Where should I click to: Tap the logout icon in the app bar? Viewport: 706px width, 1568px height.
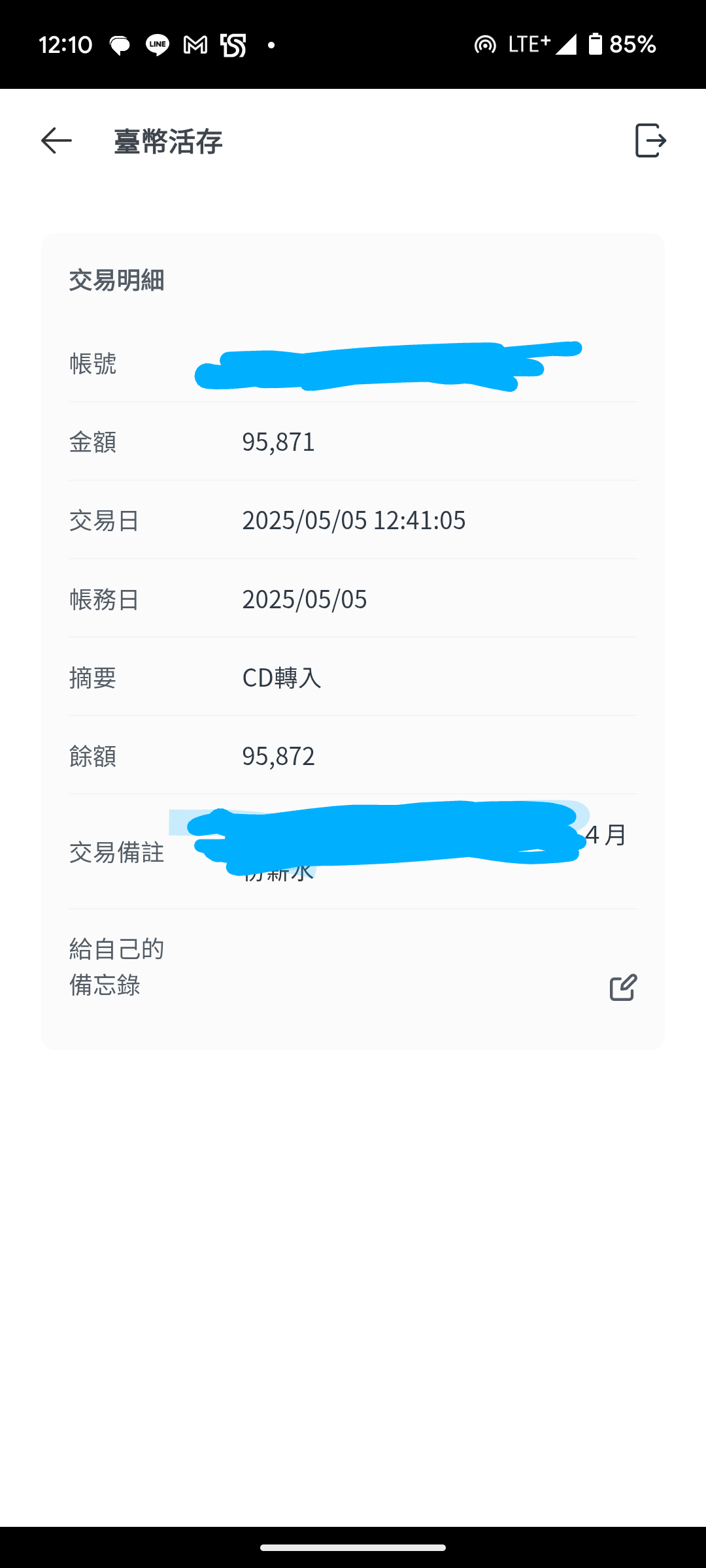coord(650,140)
